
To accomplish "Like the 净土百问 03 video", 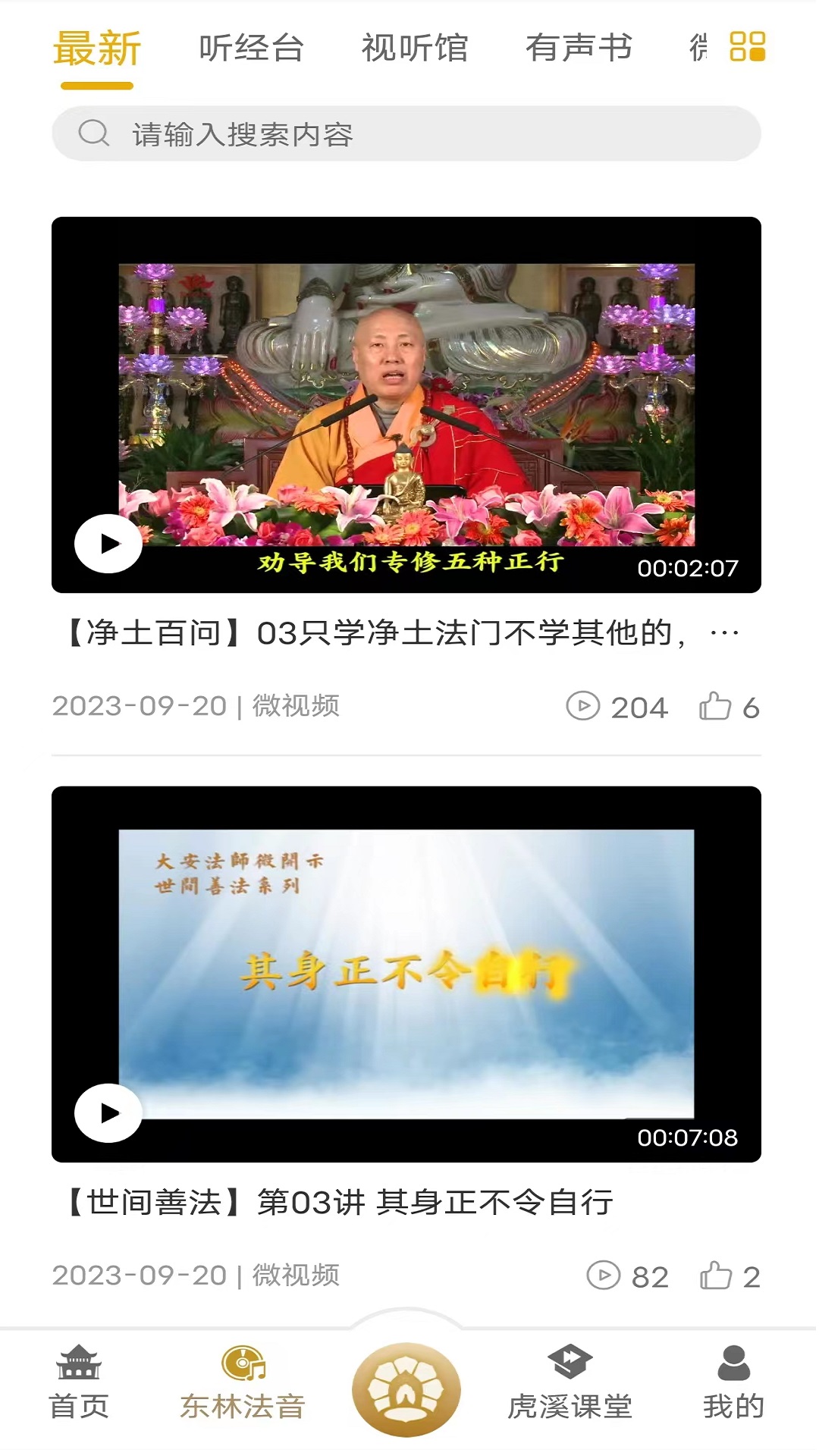I will (715, 707).
